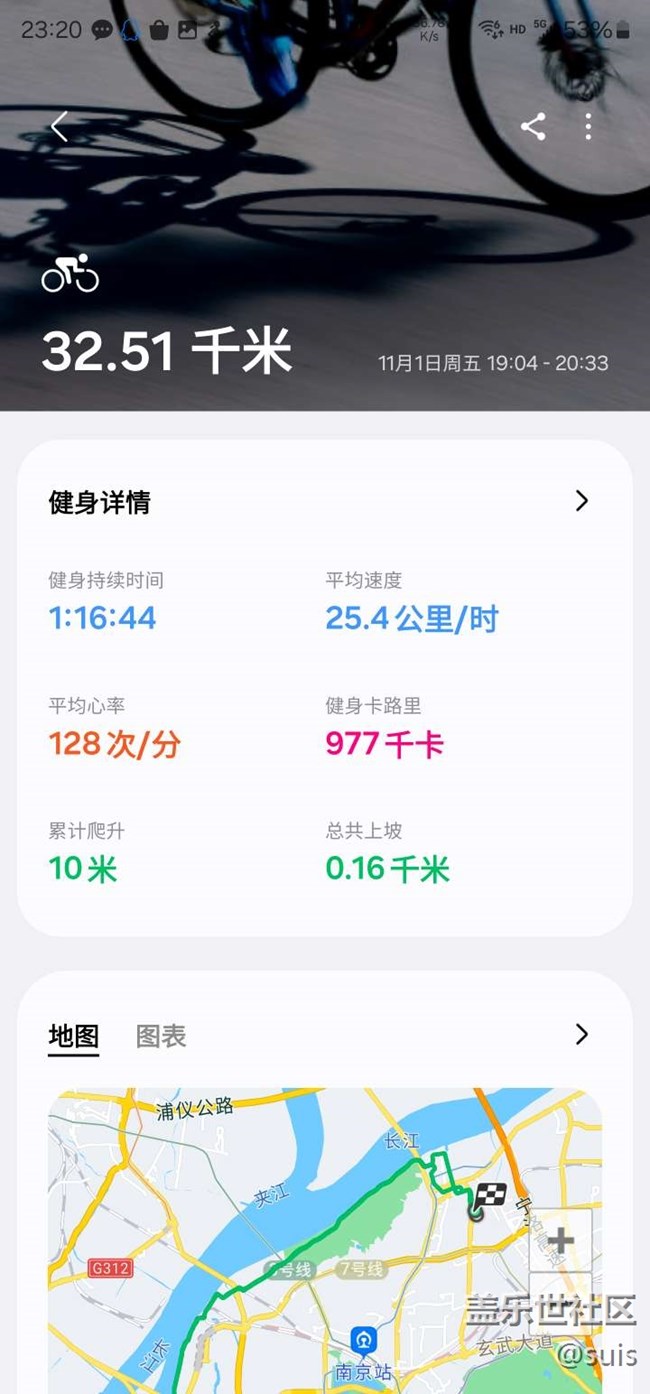Image resolution: width=650 pixels, height=1394 pixels.
Task: Go back using the top arrow
Action: [60, 127]
